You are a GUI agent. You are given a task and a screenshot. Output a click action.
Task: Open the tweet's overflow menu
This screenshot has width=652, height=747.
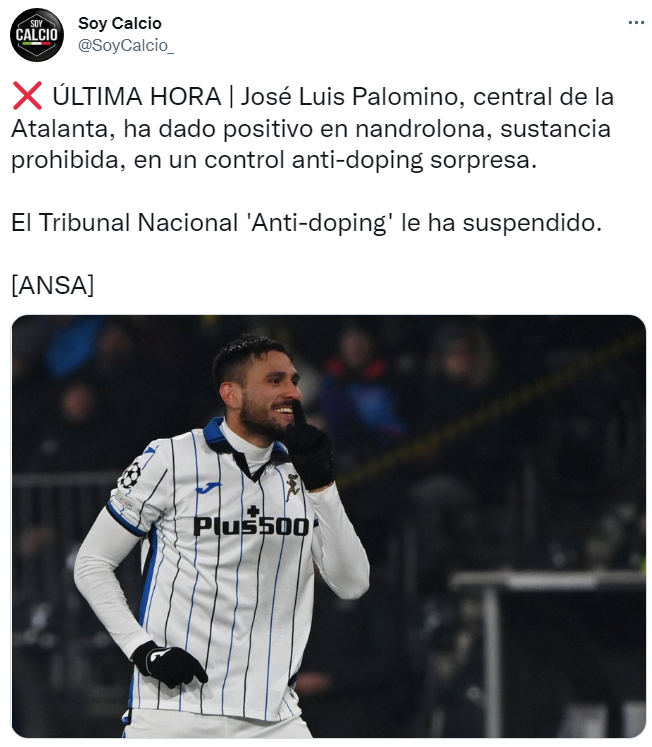pyautogui.click(x=635, y=23)
